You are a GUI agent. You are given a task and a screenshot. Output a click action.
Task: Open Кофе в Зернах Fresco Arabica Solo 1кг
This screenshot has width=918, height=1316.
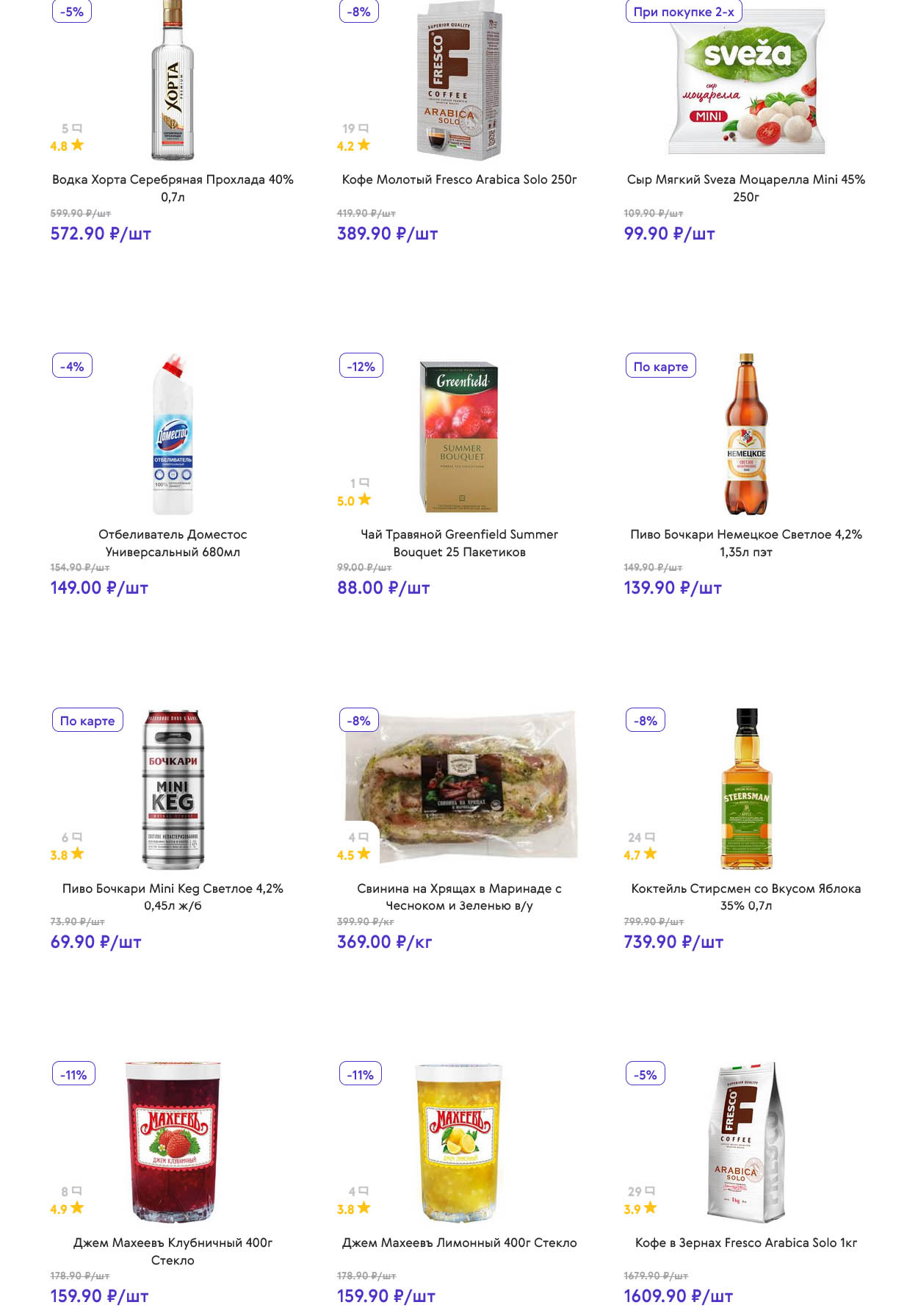pyautogui.click(x=745, y=1243)
